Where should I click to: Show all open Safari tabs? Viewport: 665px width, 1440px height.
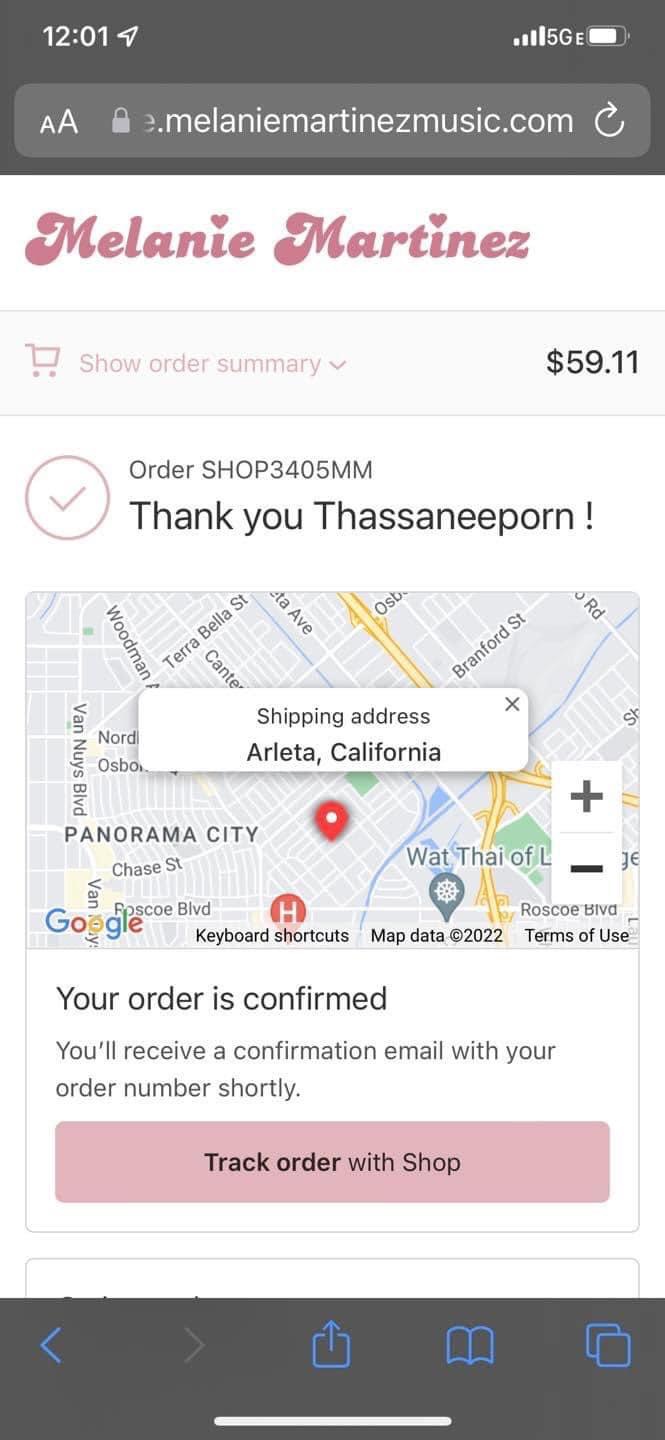(x=608, y=1345)
